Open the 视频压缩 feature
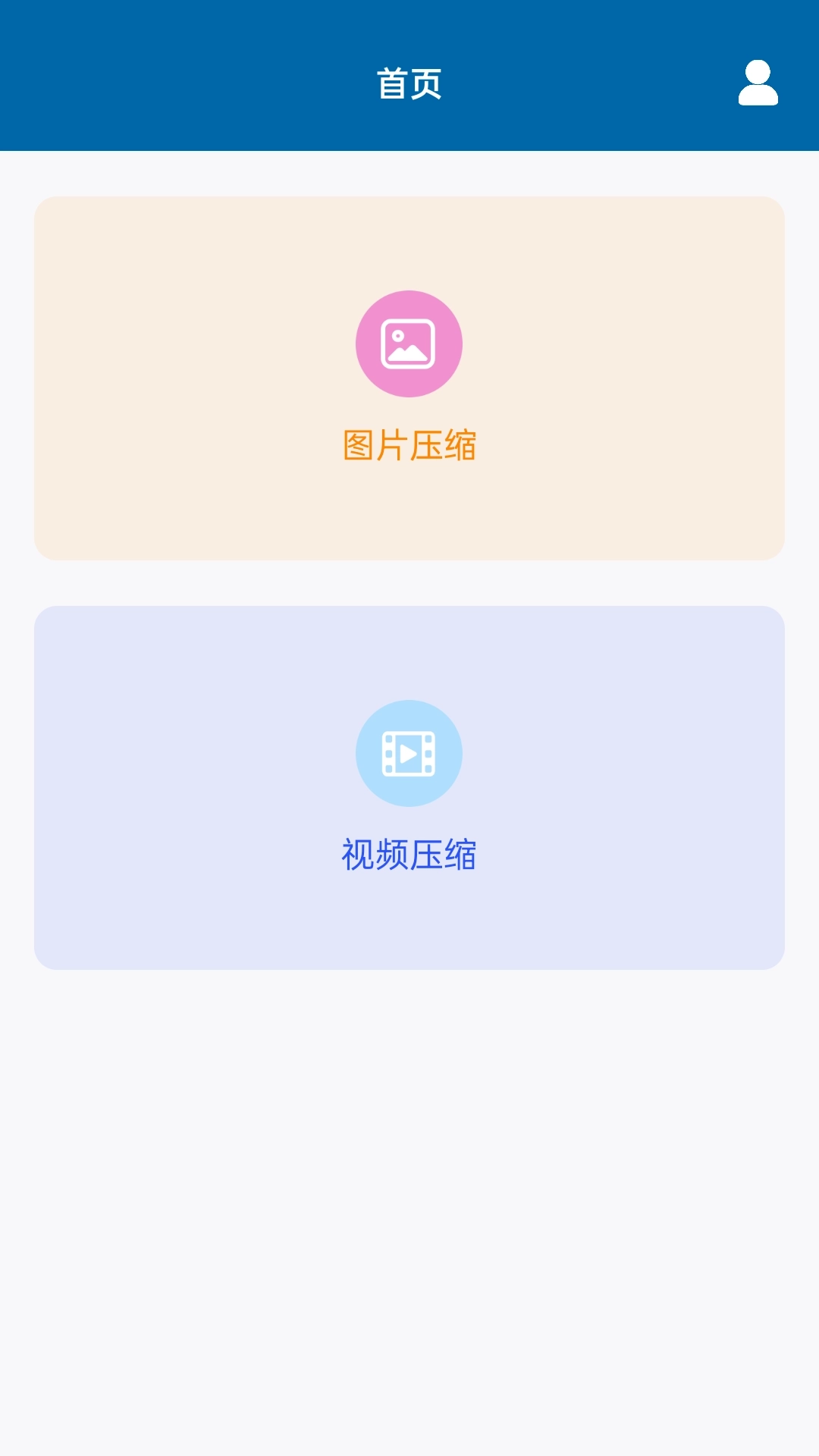The width and height of the screenshot is (819, 1456). pos(409,786)
